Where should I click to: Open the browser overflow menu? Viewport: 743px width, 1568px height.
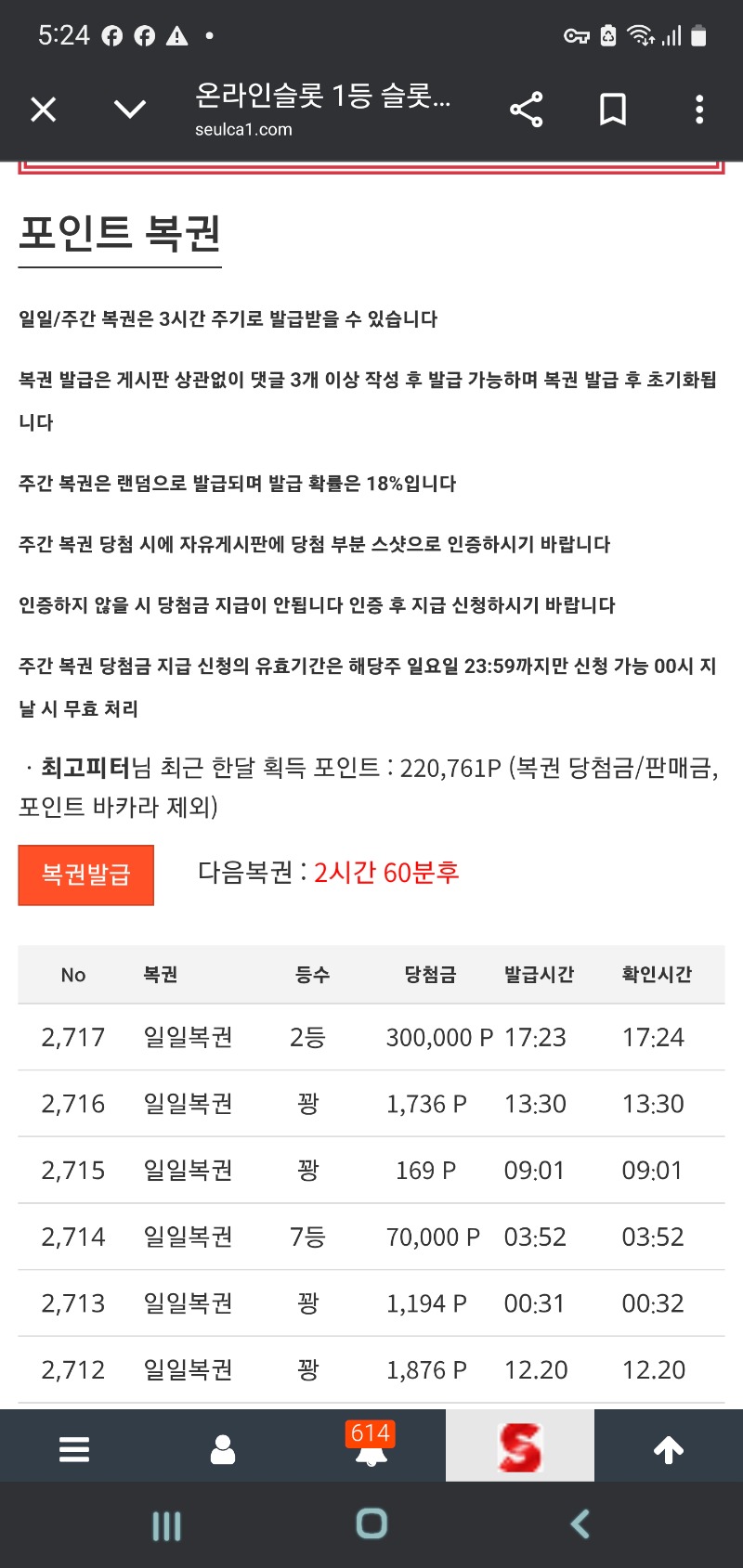click(699, 110)
